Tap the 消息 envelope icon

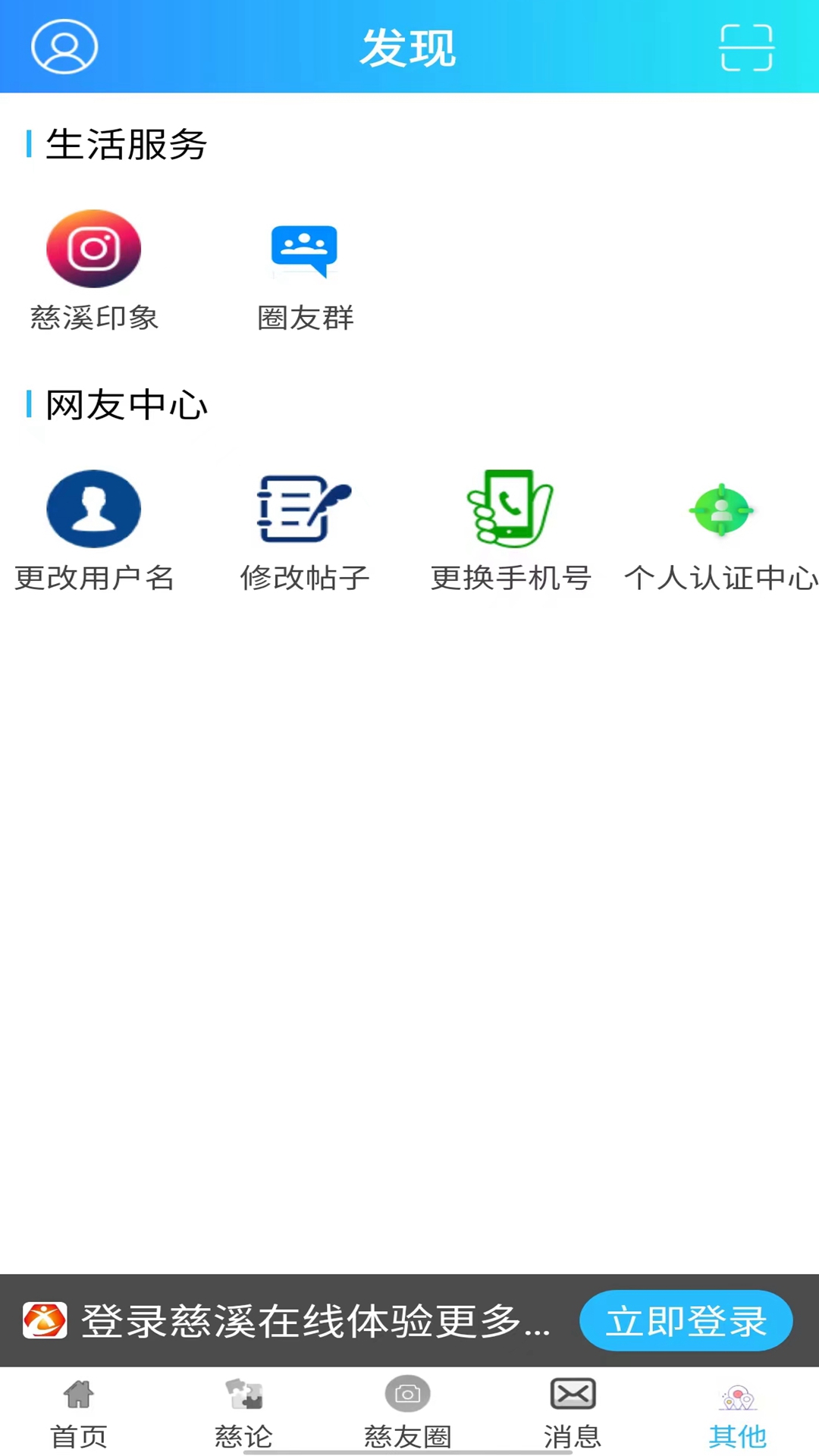coord(573,1394)
